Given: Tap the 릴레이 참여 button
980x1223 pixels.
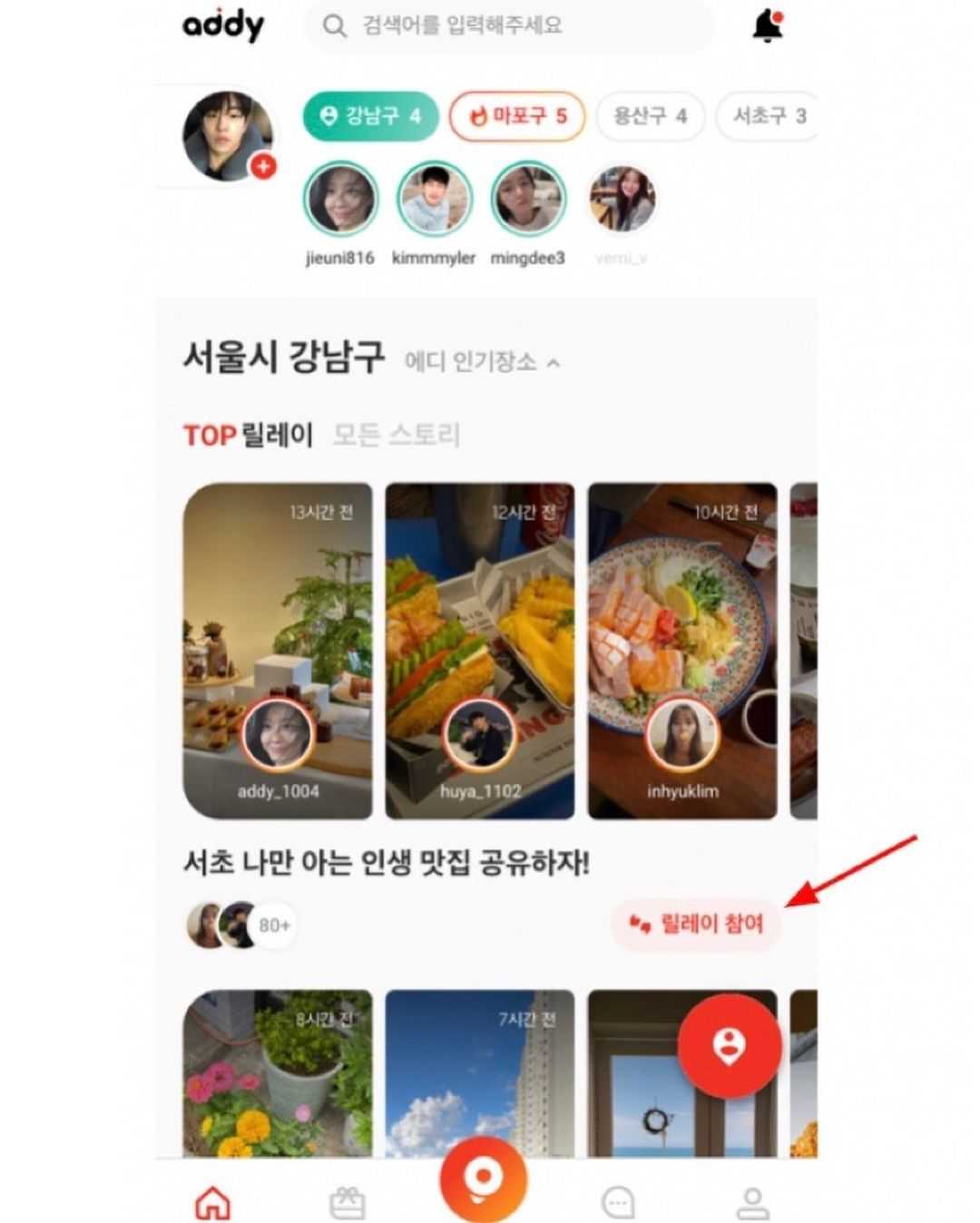Looking at the screenshot, I should 697,925.
